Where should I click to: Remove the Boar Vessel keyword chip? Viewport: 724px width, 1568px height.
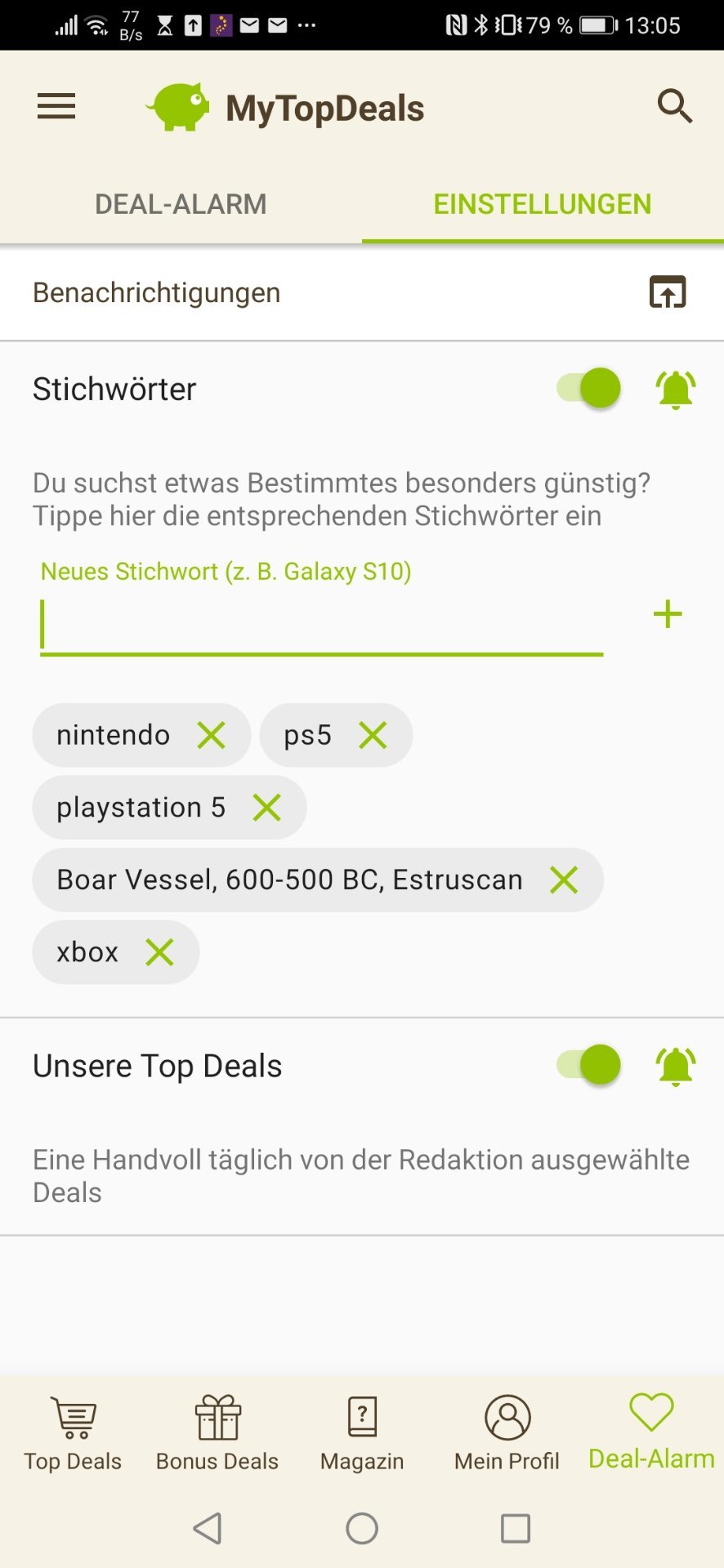[564, 880]
